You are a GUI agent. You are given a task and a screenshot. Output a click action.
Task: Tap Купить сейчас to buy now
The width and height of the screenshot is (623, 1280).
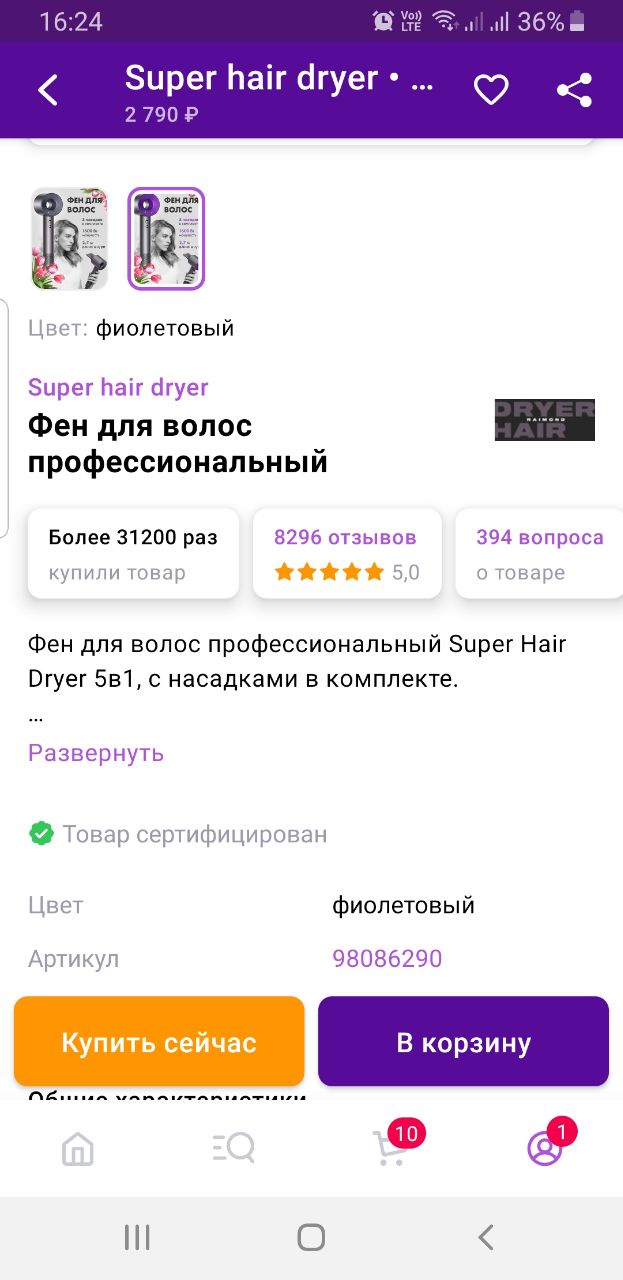[x=159, y=1042]
